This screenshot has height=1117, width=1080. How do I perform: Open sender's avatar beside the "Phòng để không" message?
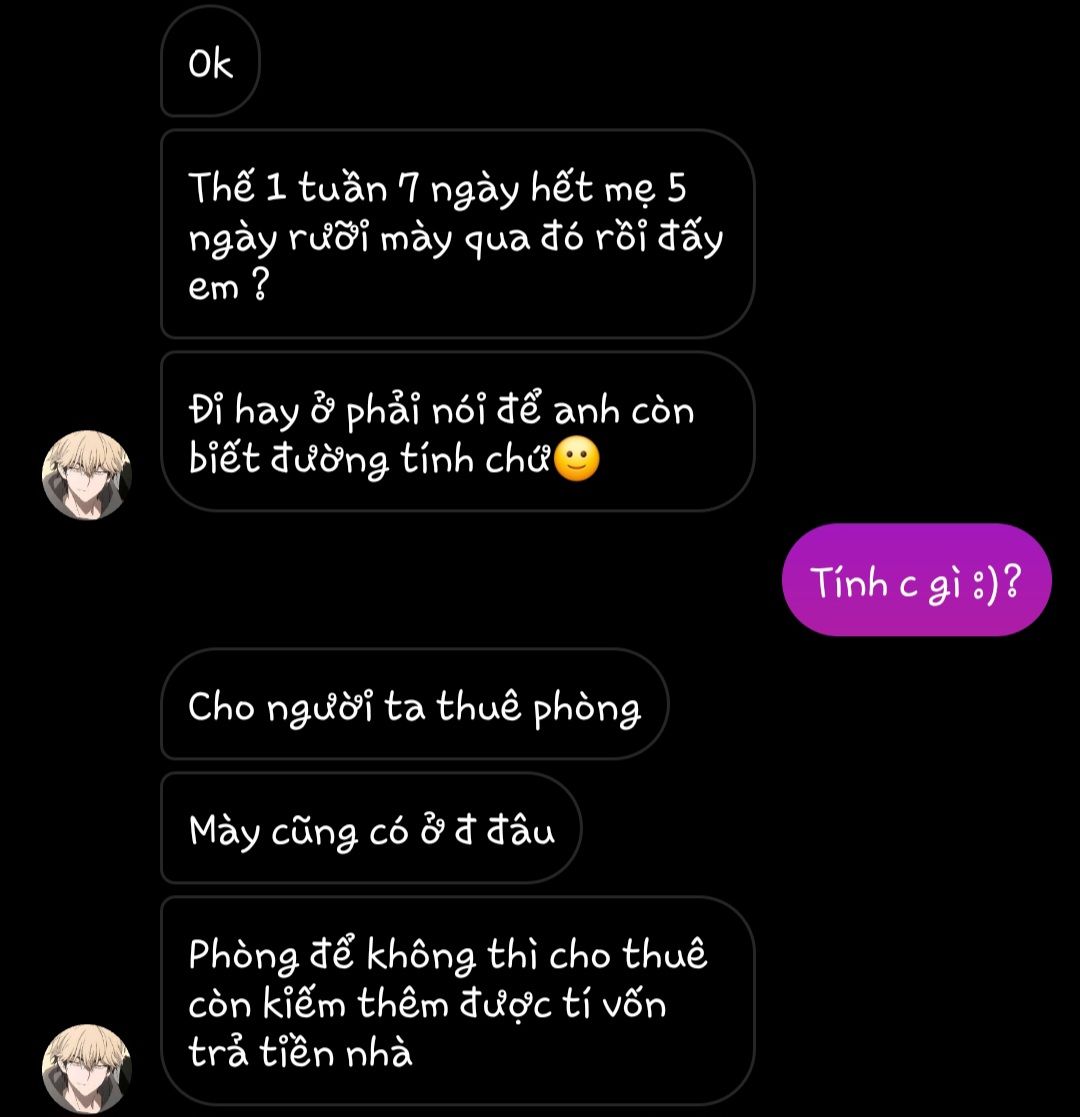[87, 1068]
